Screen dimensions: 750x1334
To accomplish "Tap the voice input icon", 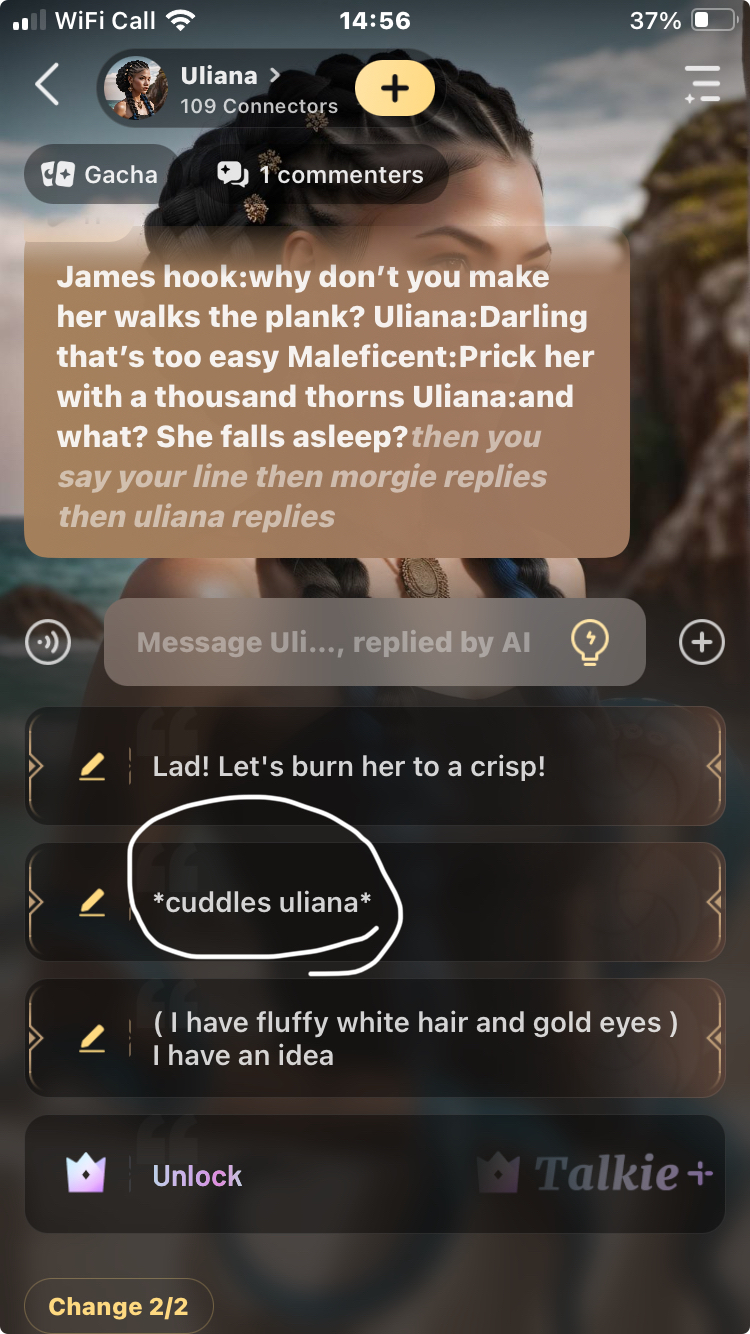I will 48,643.
